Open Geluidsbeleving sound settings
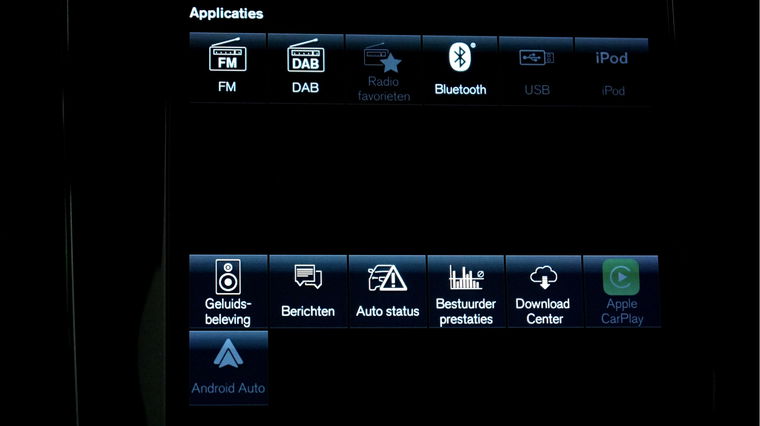The height and width of the screenshot is (426, 760). (x=228, y=291)
